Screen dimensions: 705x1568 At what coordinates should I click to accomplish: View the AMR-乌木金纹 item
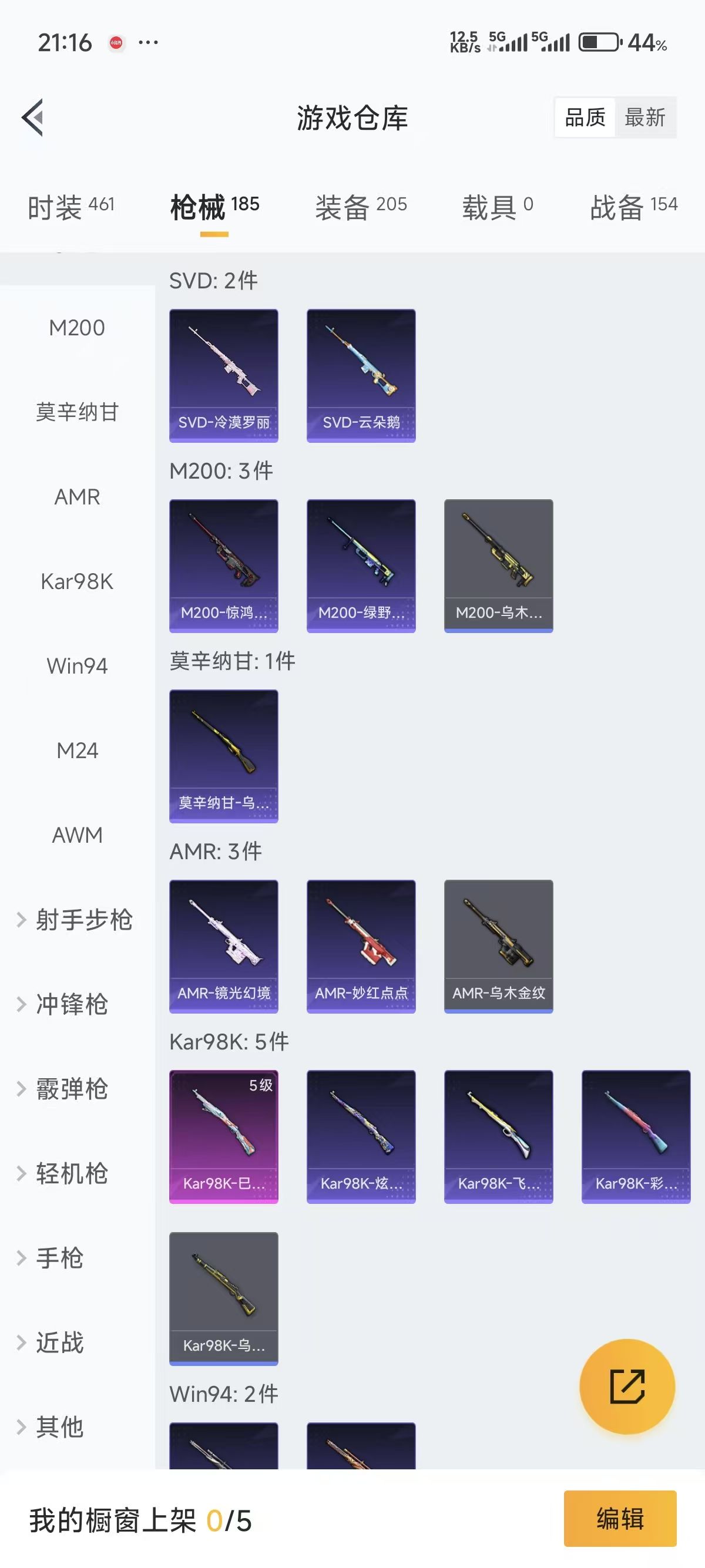[499, 946]
